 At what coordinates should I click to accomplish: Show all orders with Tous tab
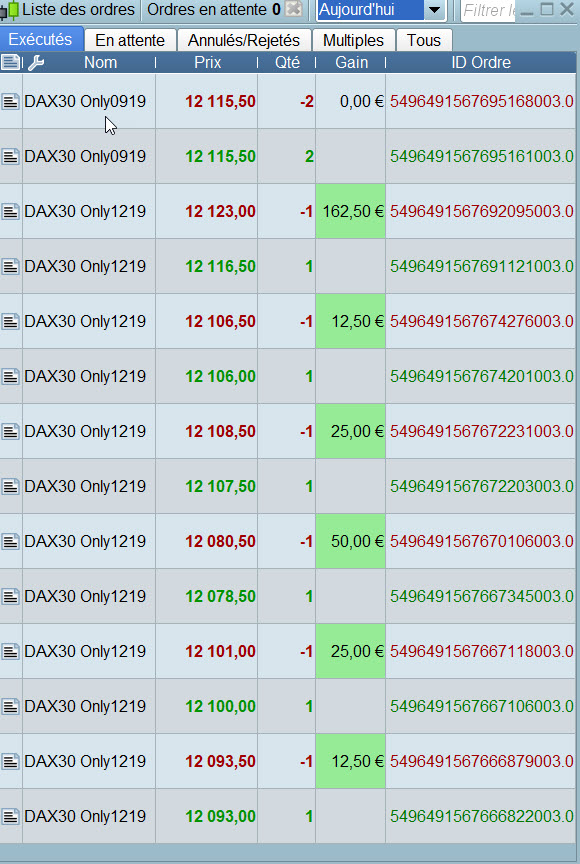click(424, 40)
